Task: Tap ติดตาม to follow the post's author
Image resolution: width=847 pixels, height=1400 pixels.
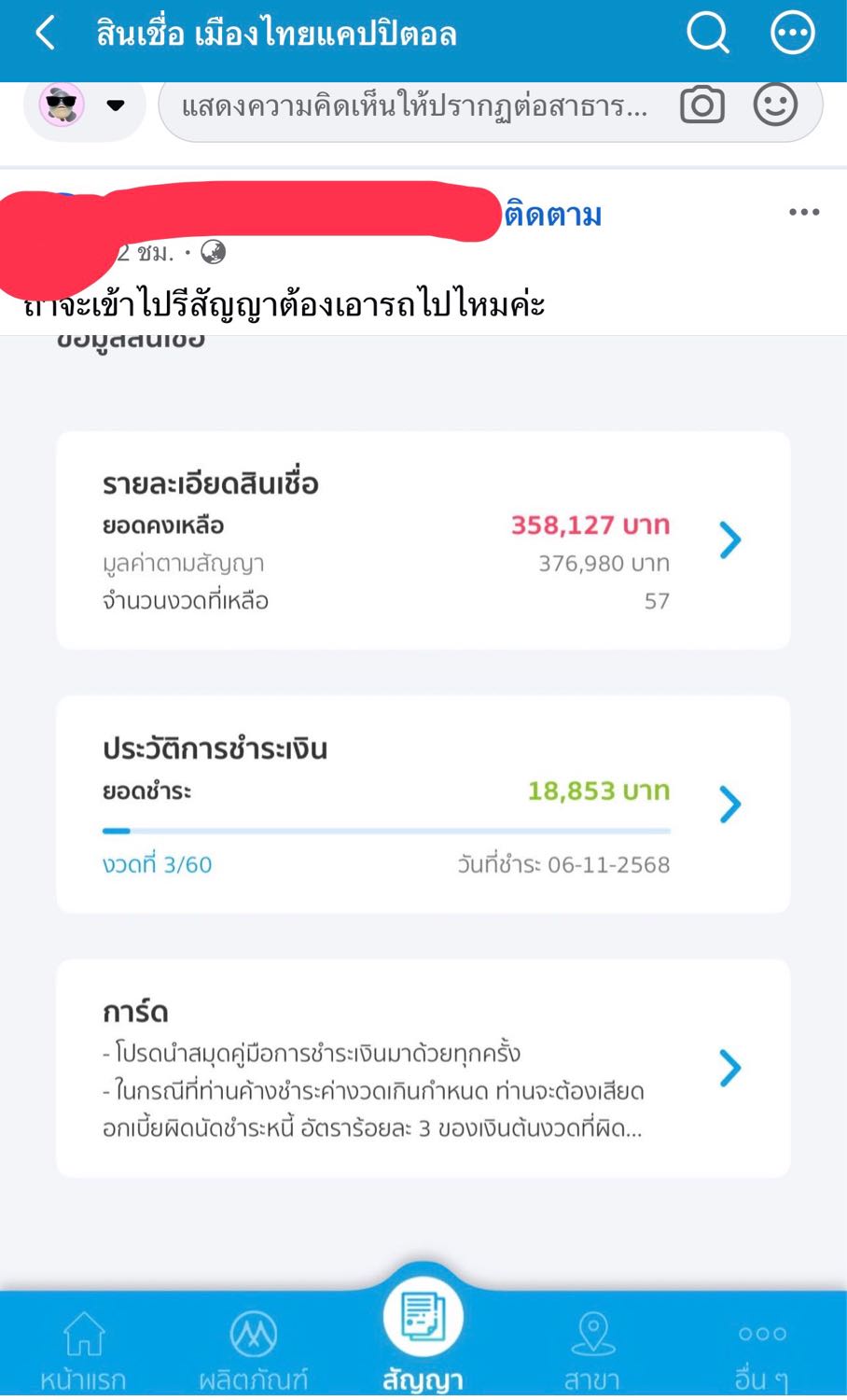Action: pos(553,215)
